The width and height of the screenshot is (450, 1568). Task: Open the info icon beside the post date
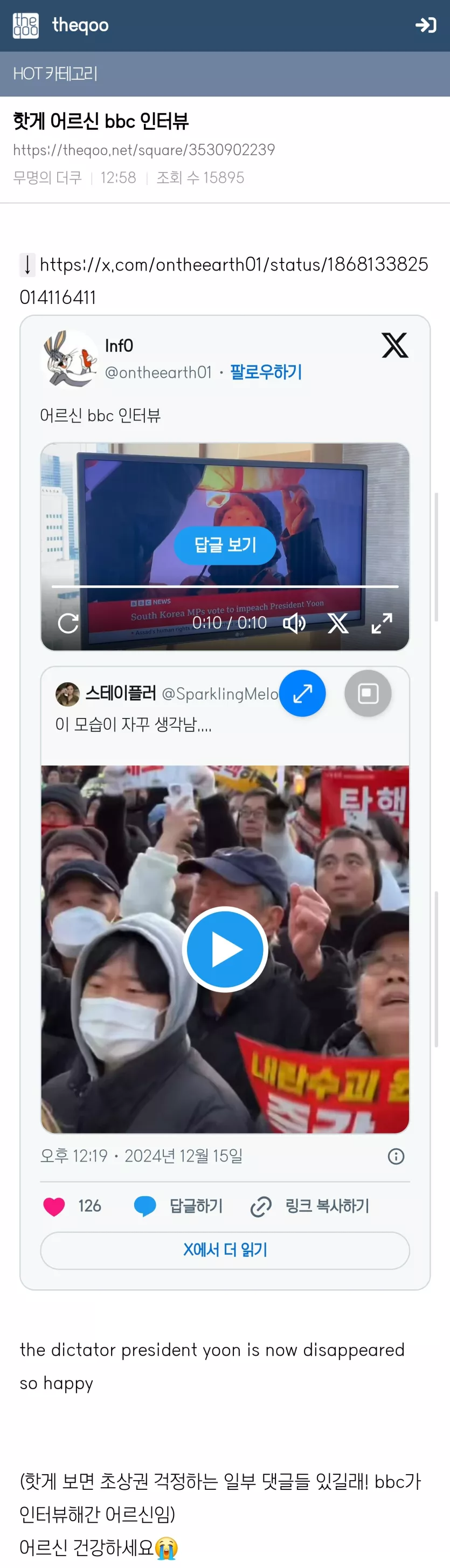(x=396, y=1156)
